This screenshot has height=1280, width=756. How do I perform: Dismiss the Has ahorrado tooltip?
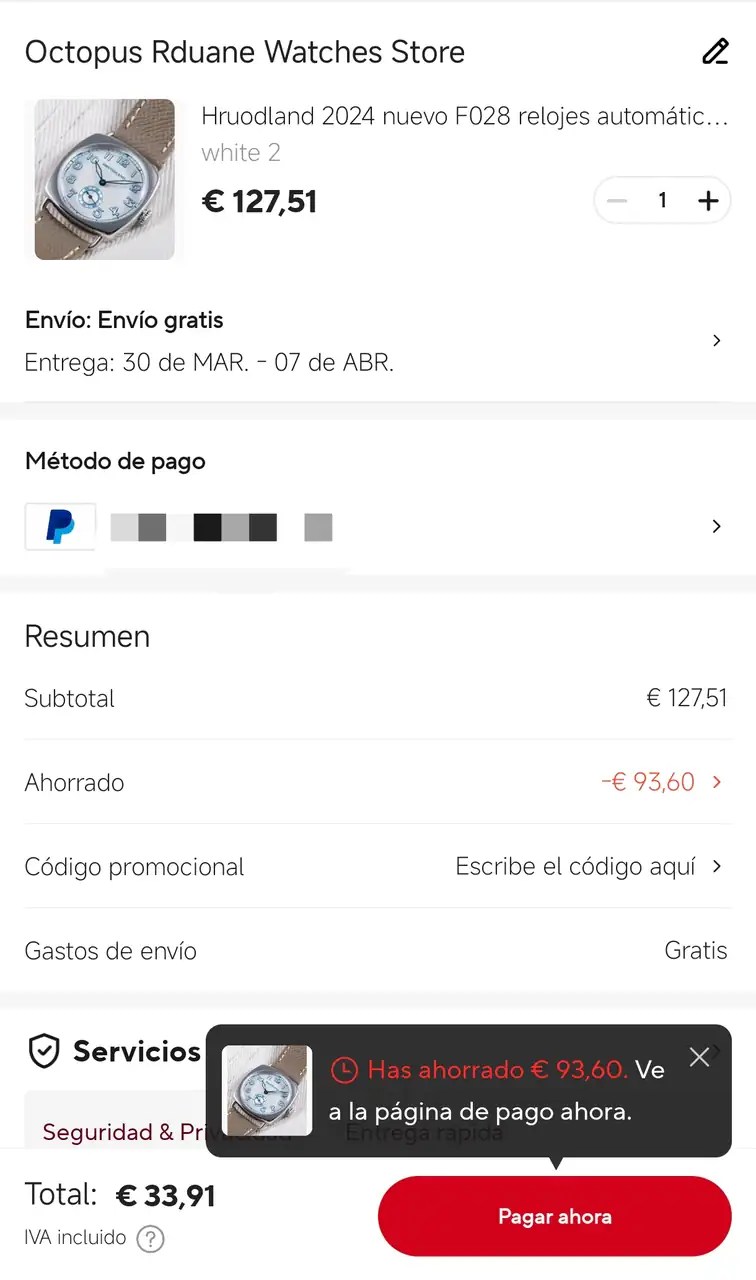tap(699, 1057)
